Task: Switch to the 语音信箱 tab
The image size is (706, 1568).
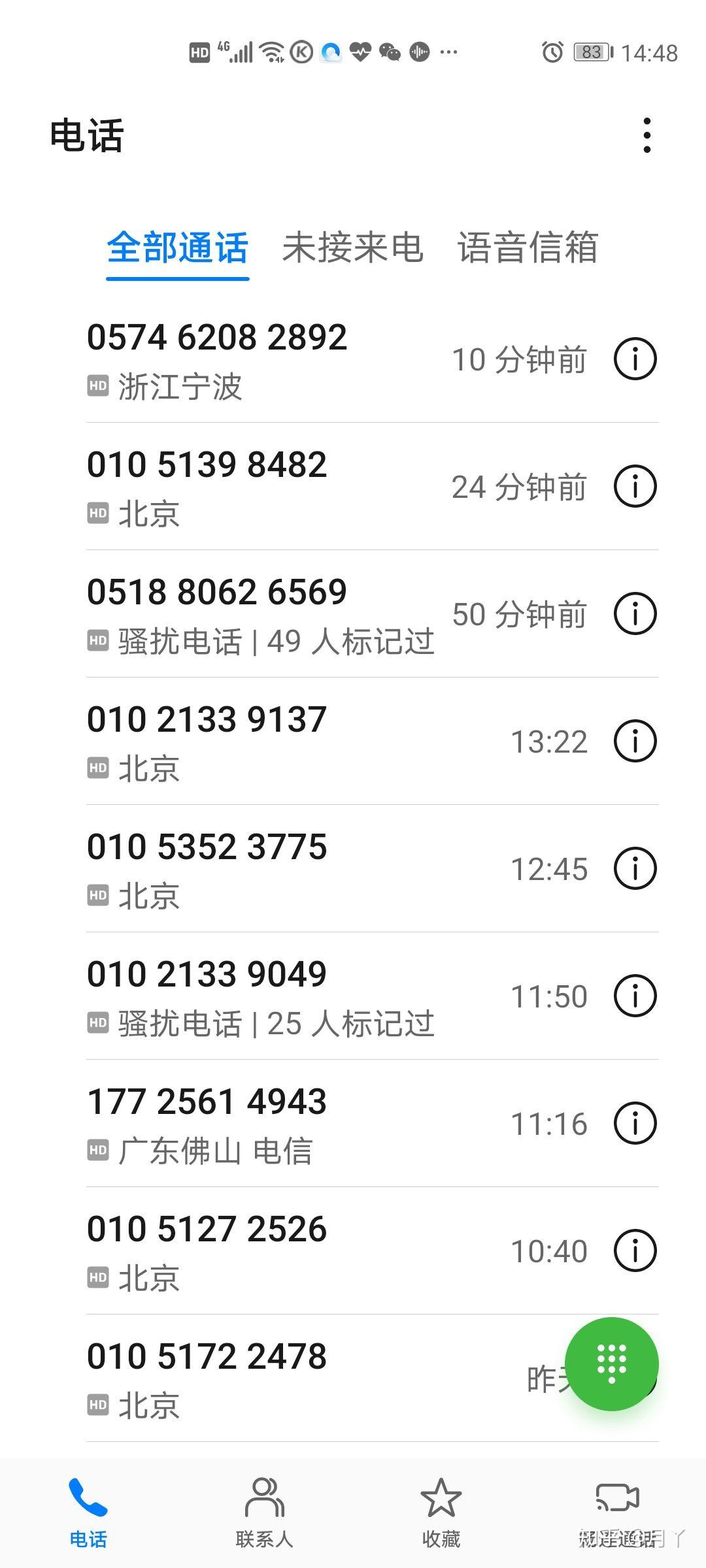Action: point(529,250)
